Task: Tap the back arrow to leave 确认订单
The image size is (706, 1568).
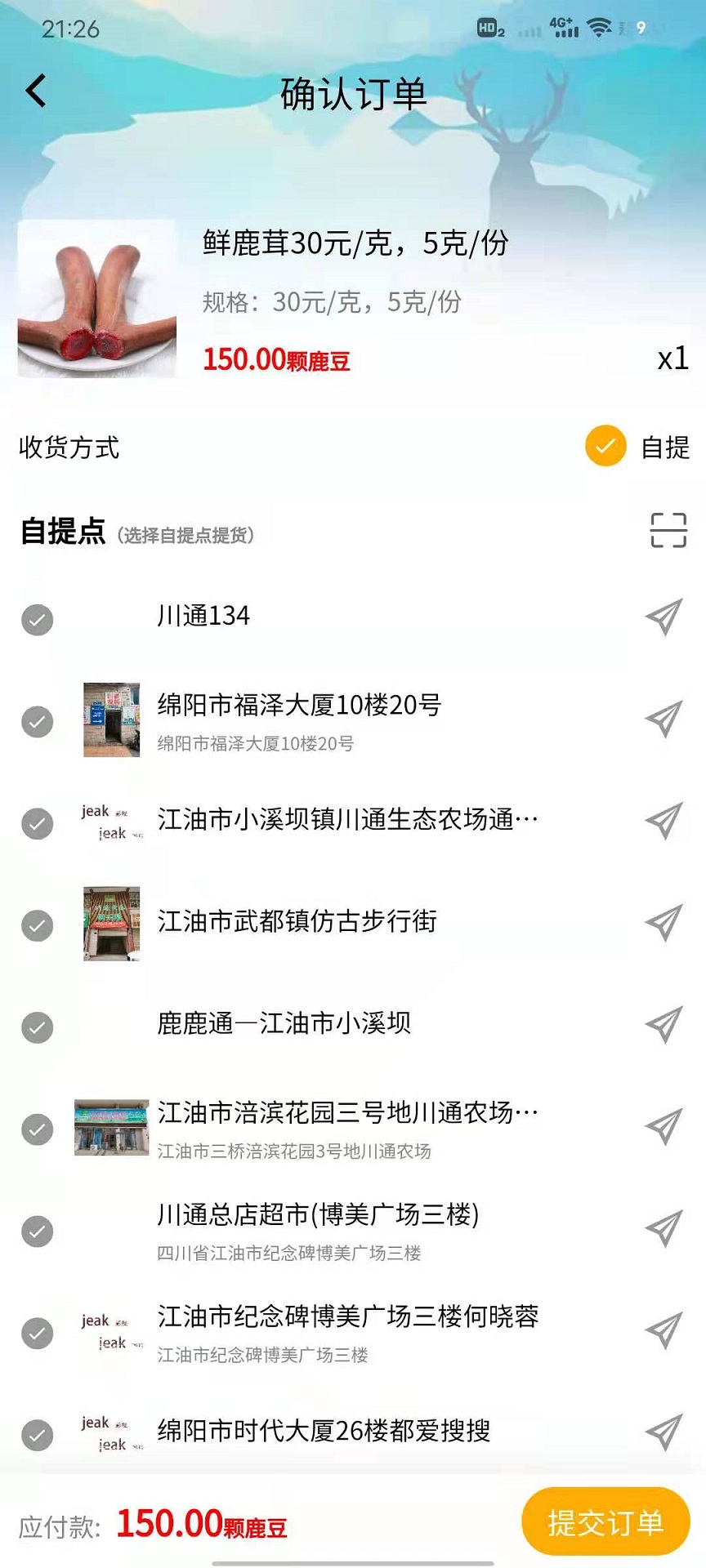Action: (x=36, y=91)
